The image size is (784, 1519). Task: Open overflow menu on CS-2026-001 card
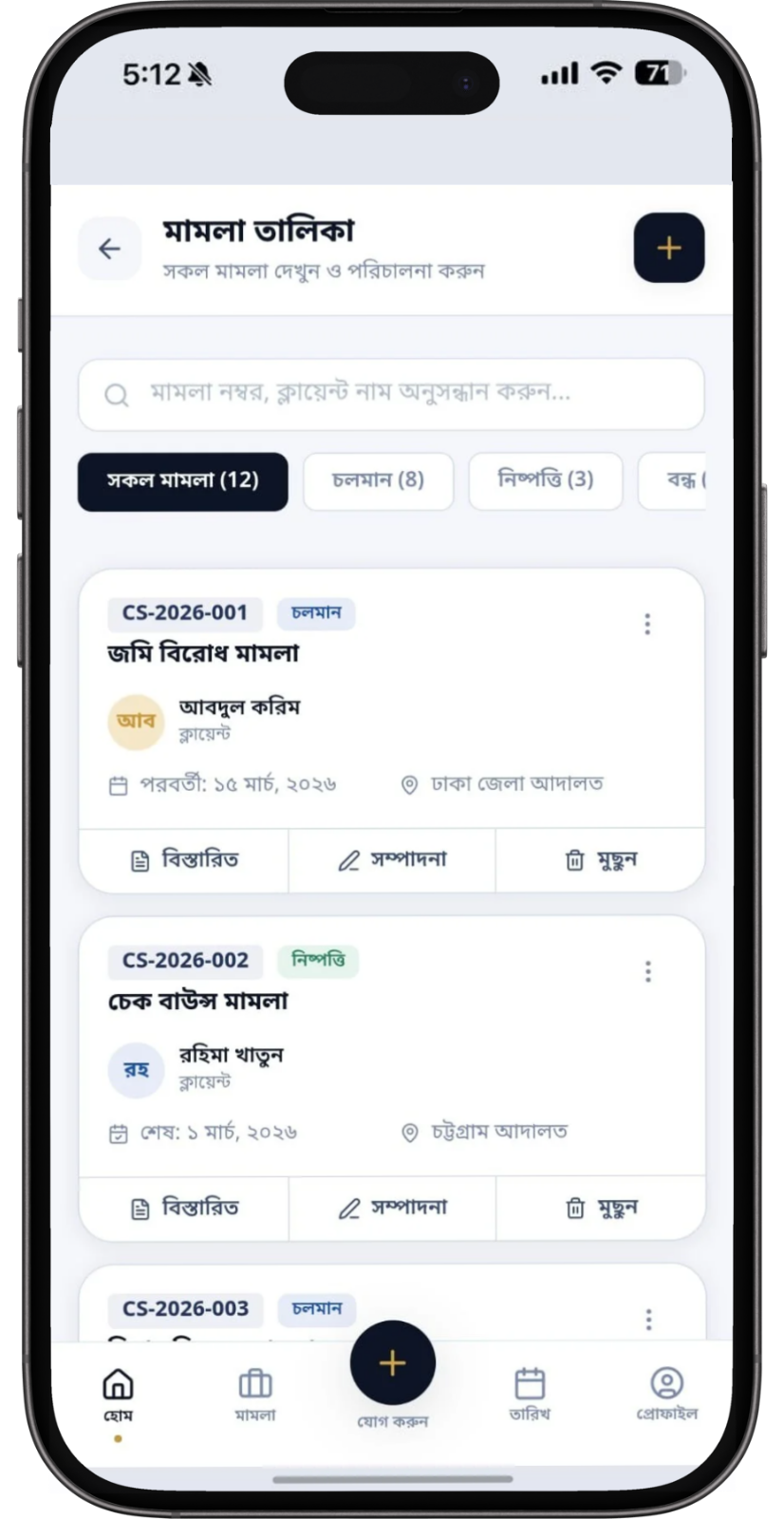click(x=647, y=624)
